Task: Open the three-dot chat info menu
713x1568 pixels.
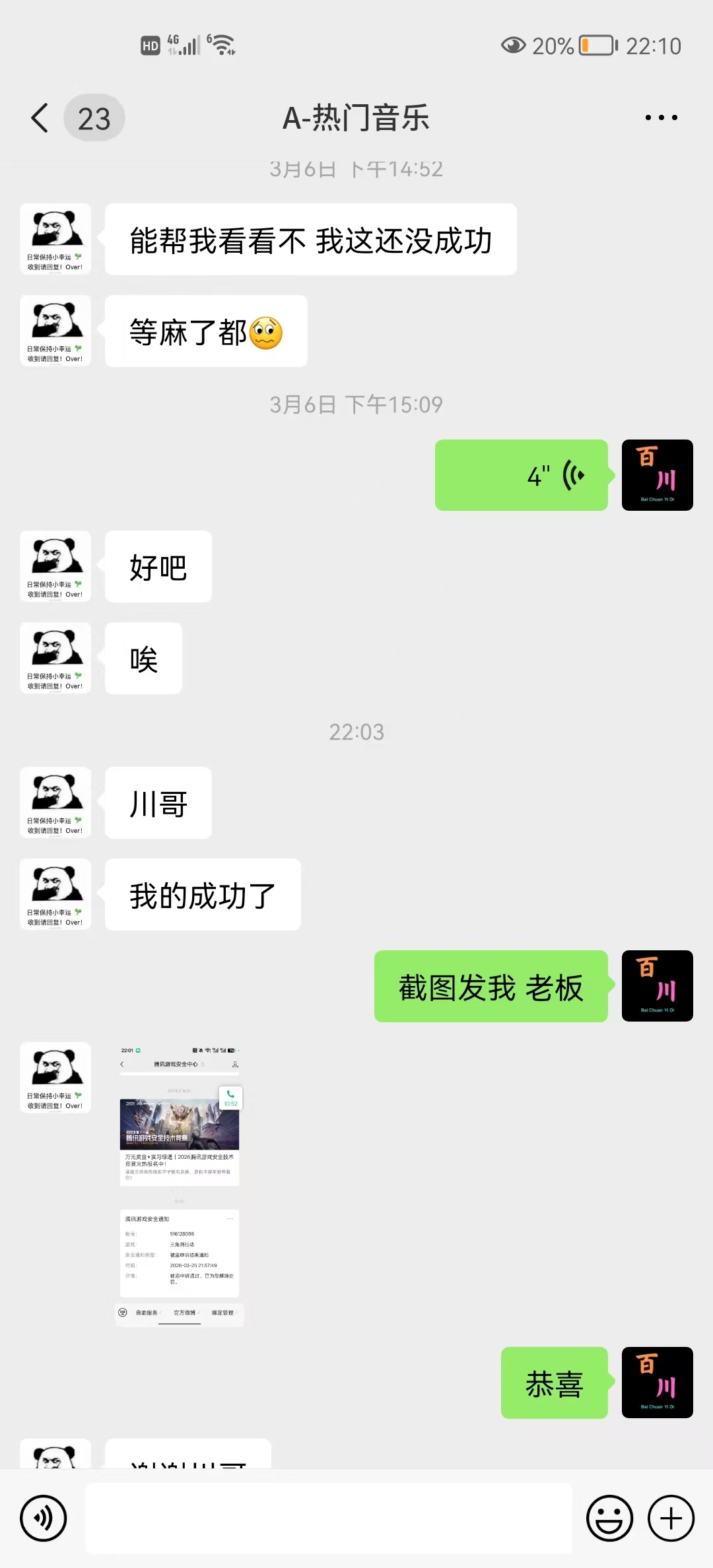Action: pyautogui.click(x=661, y=118)
